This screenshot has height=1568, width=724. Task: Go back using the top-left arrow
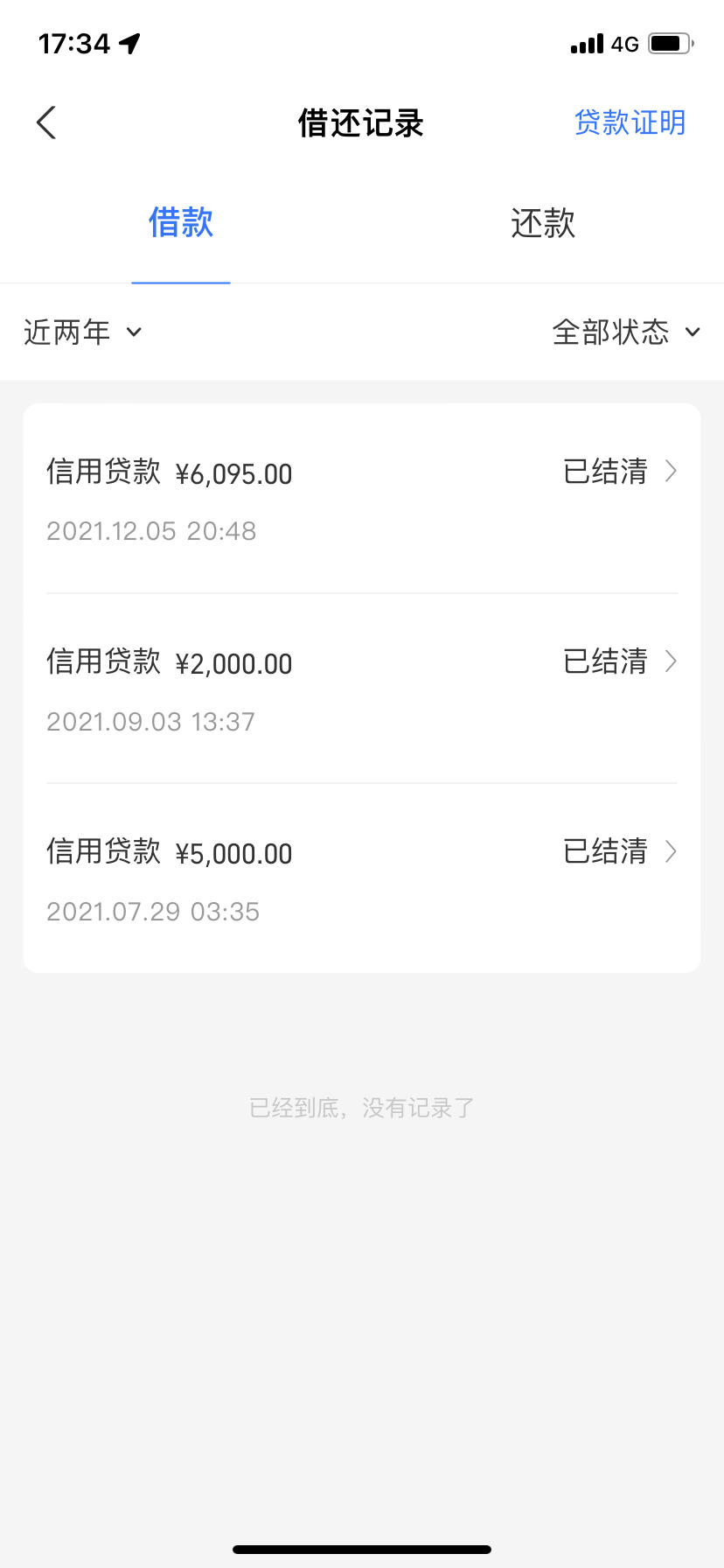(x=46, y=122)
